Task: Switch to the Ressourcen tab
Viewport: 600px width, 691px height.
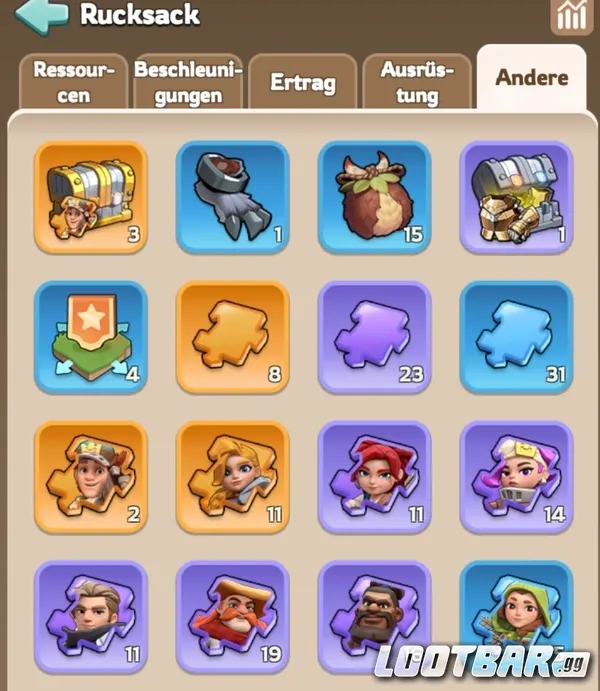Action: pos(74,83)
